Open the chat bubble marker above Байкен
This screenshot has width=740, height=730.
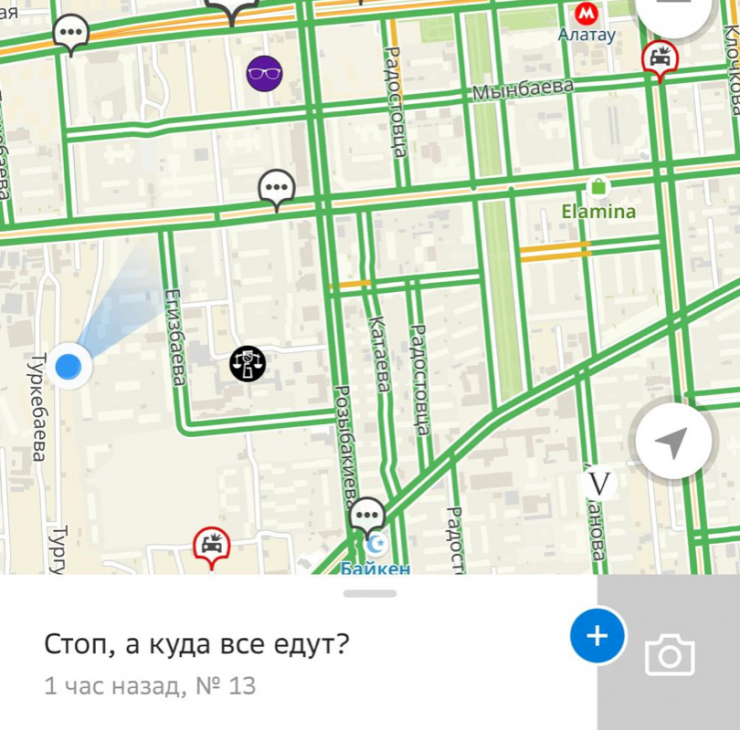(368, 515)
